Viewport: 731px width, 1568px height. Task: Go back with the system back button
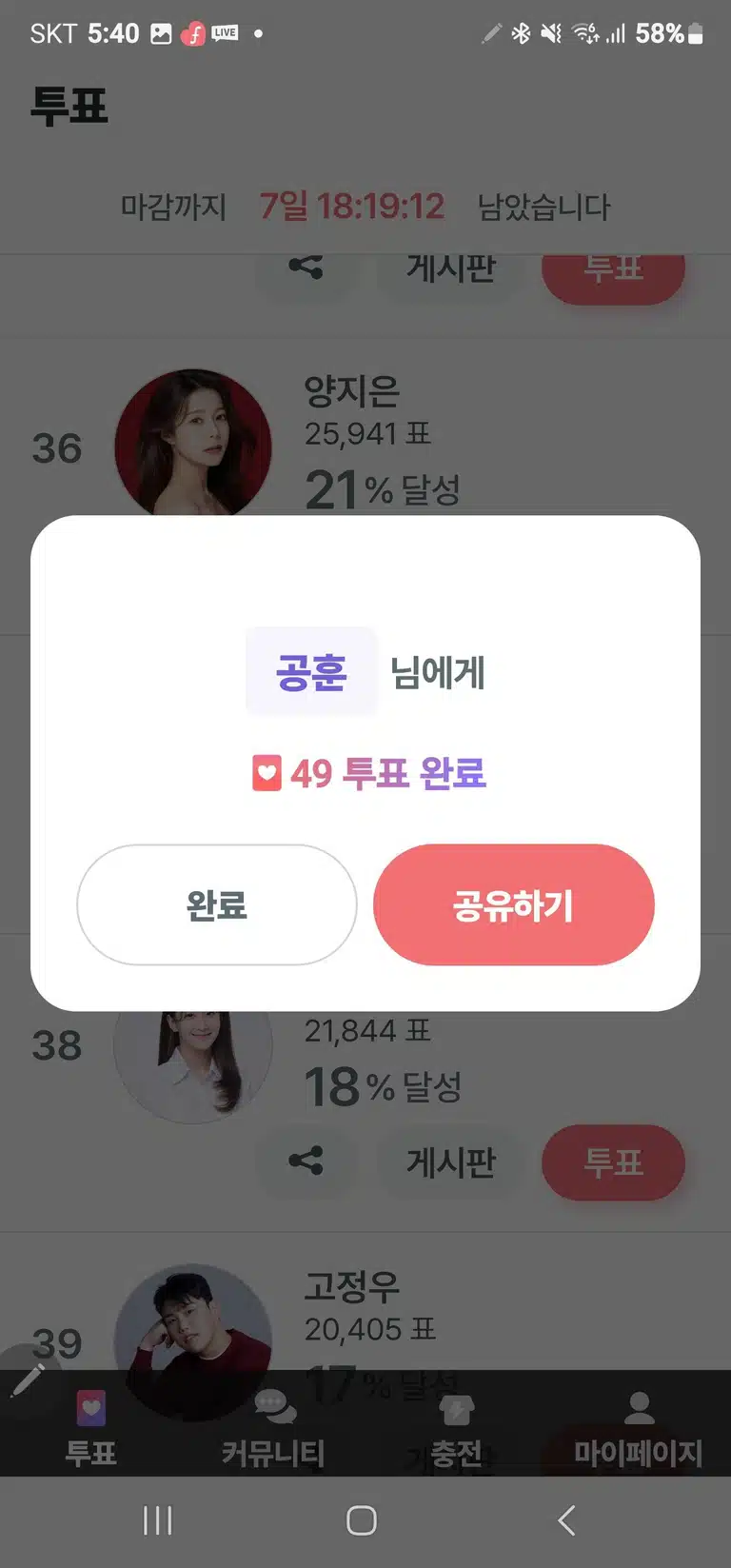(x=566, y=1520)
